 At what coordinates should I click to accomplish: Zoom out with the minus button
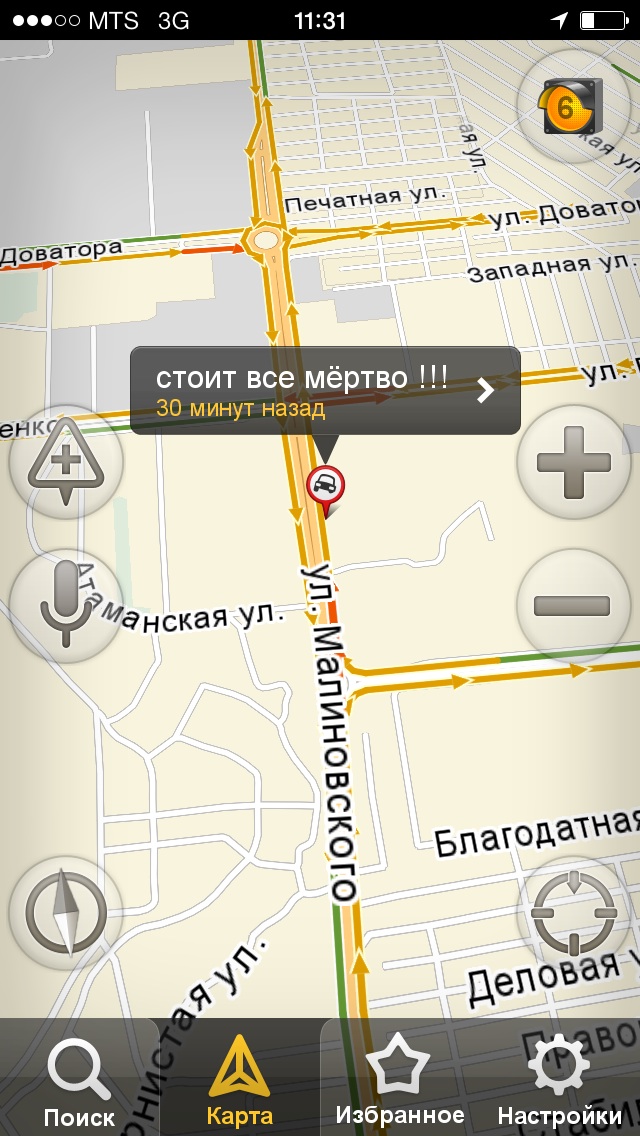pyautogui.click(x=573, y=603)
